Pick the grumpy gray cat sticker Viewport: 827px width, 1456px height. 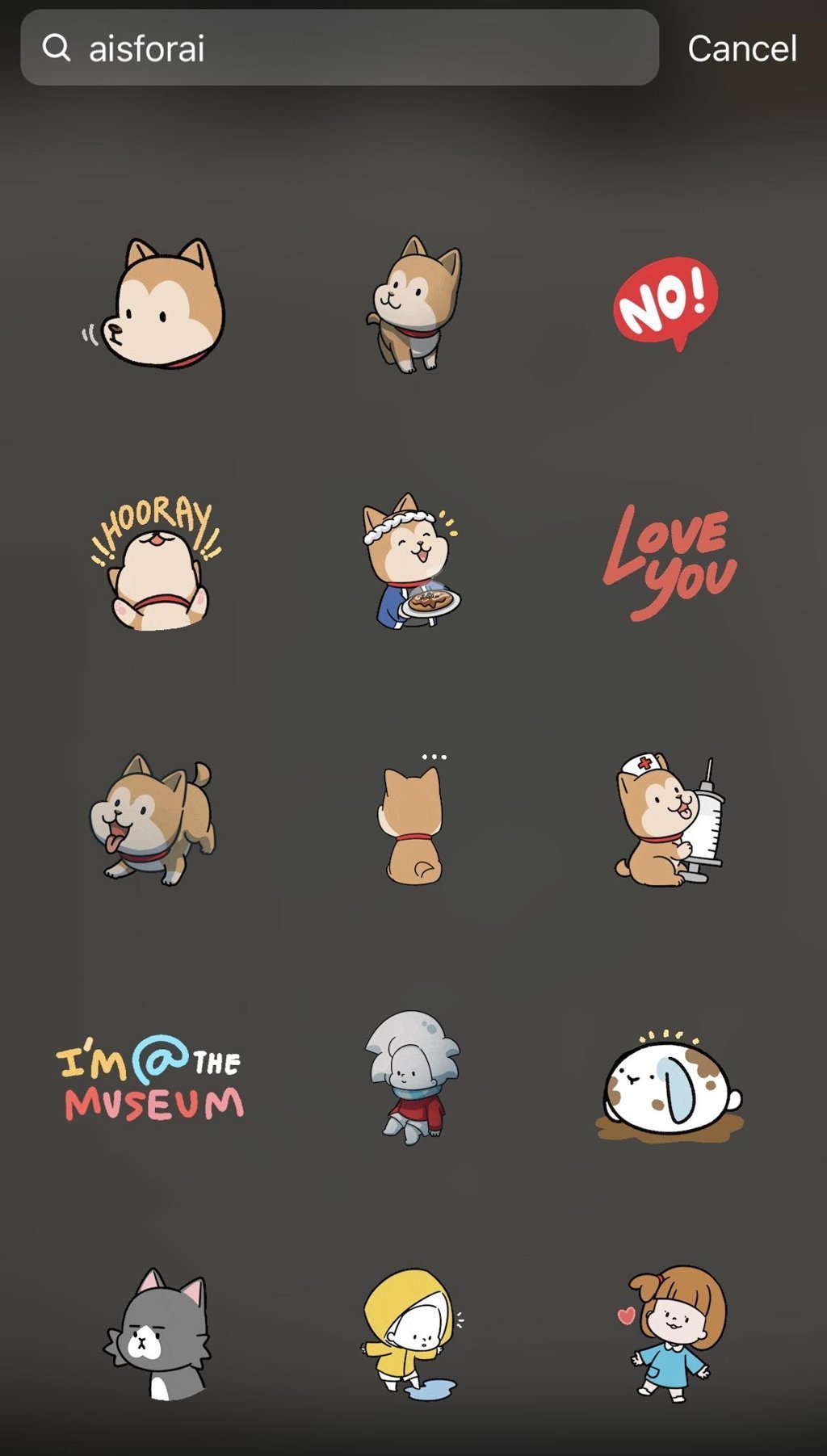coord(158,1334)
